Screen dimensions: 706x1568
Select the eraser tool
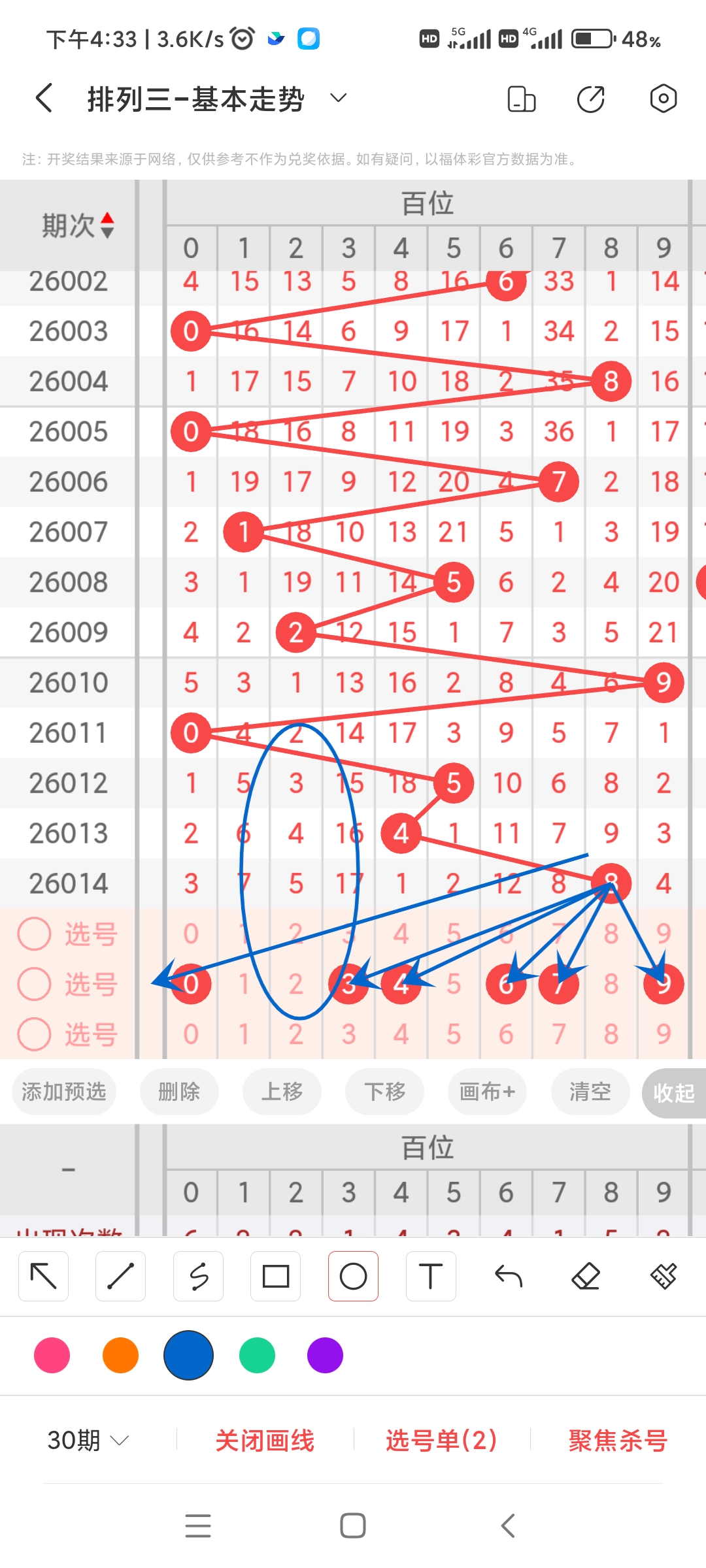pos(586,1276)
